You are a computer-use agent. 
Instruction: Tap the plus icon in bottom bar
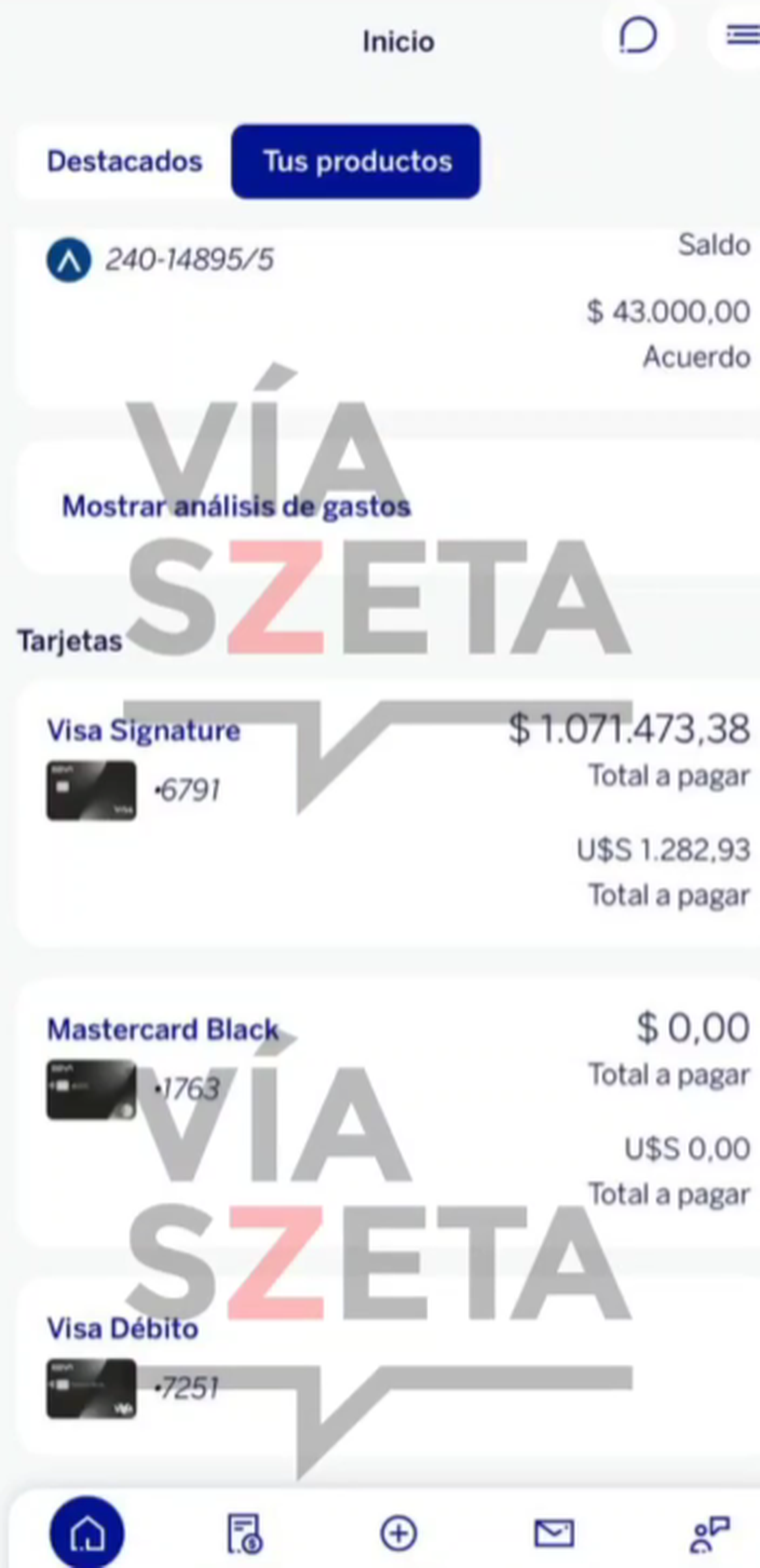(398, 1532)
